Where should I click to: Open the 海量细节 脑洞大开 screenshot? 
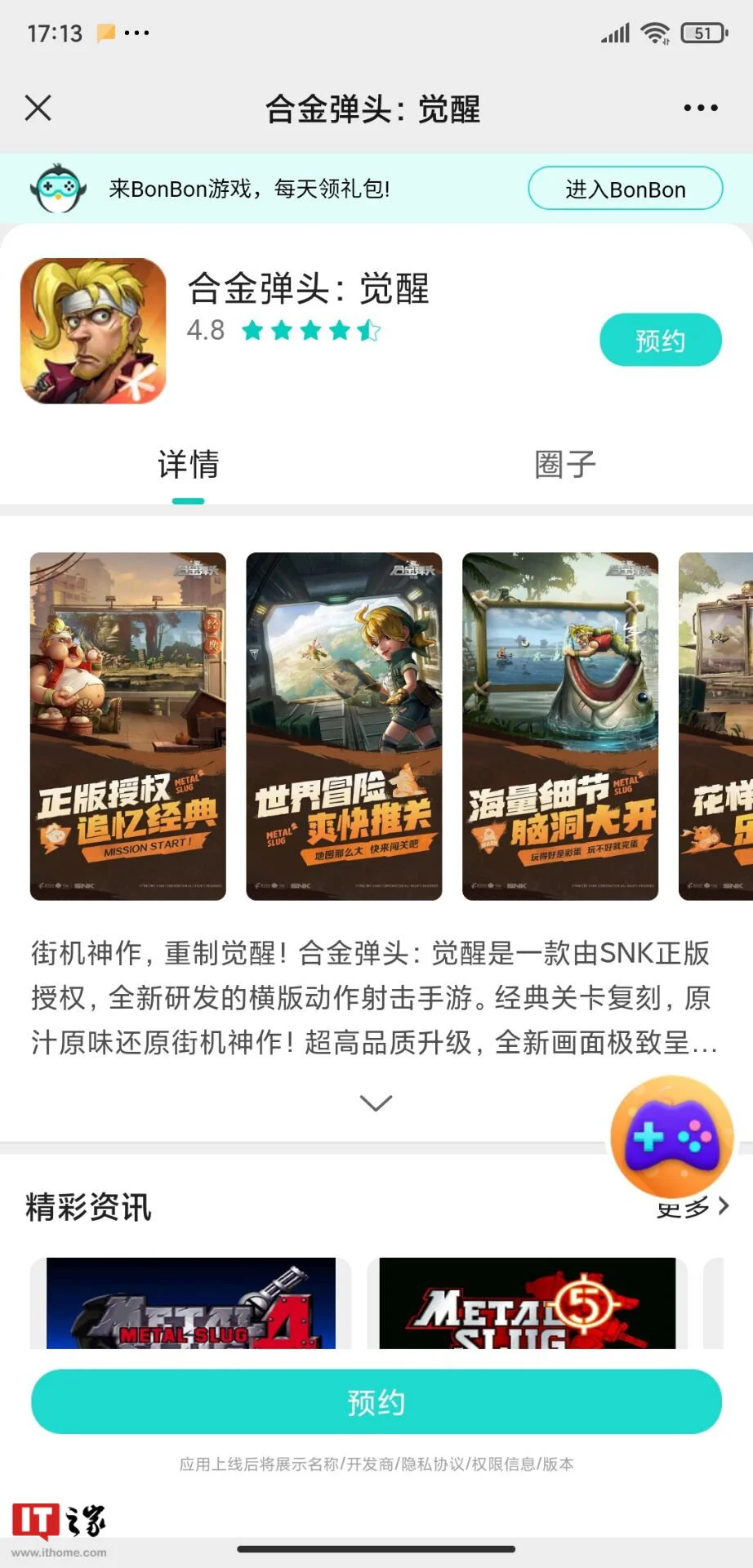pyautogui.click(x=560, y=726)
